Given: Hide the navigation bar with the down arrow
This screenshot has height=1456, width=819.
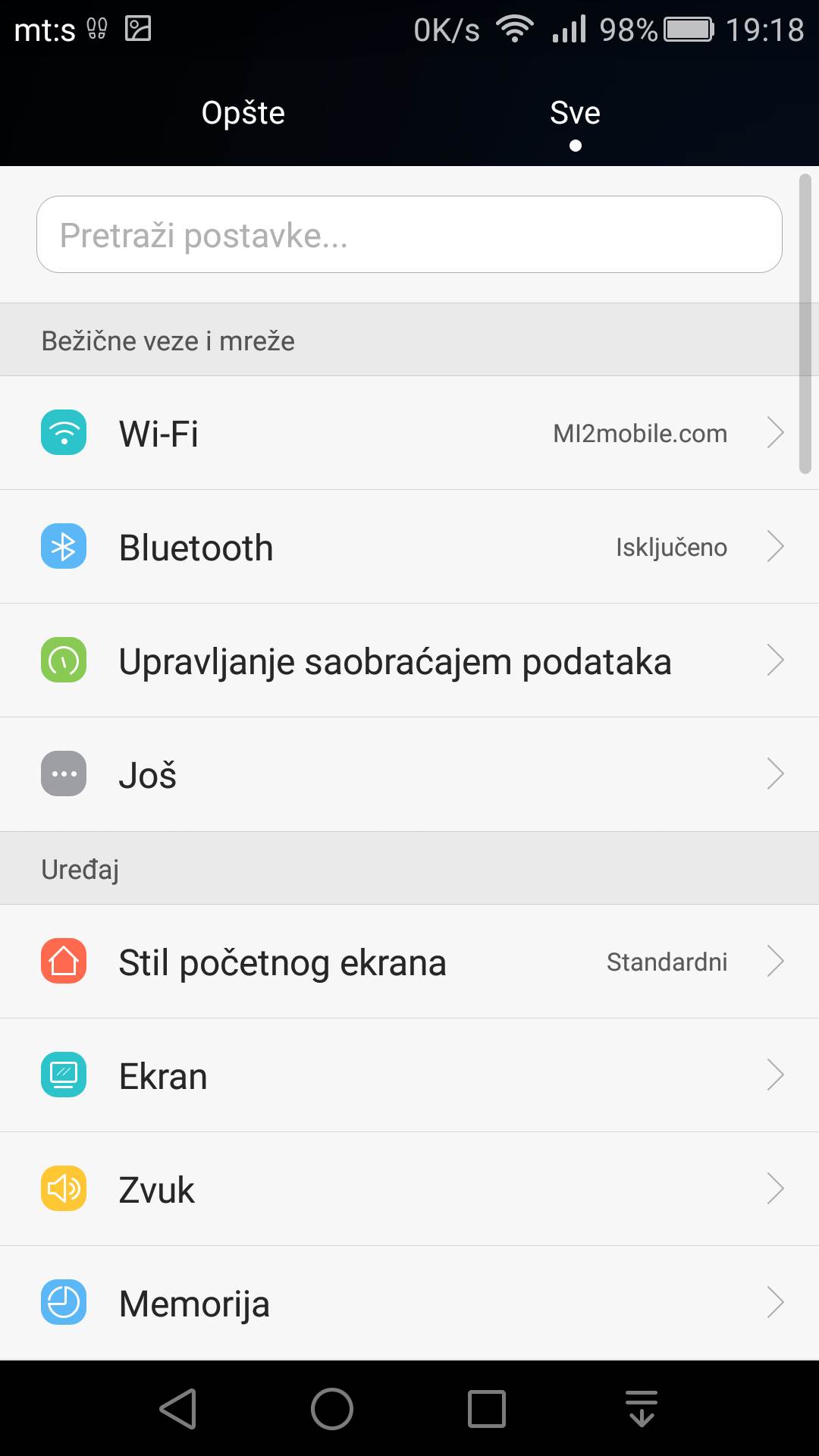Looking at the screenshot, I should coord(642,1409).
